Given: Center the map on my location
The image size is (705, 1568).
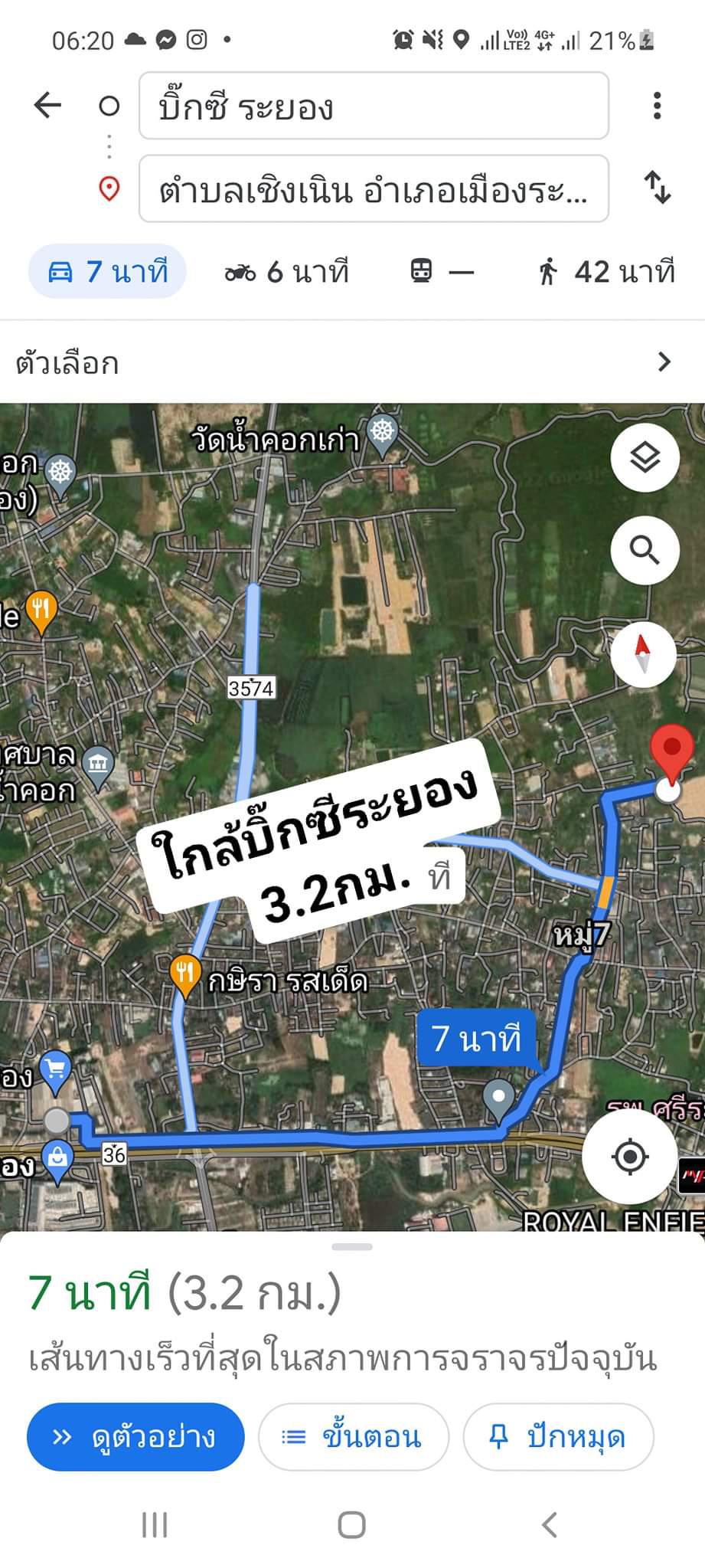Looking at the screenshot, I should tap(631, 1157).
